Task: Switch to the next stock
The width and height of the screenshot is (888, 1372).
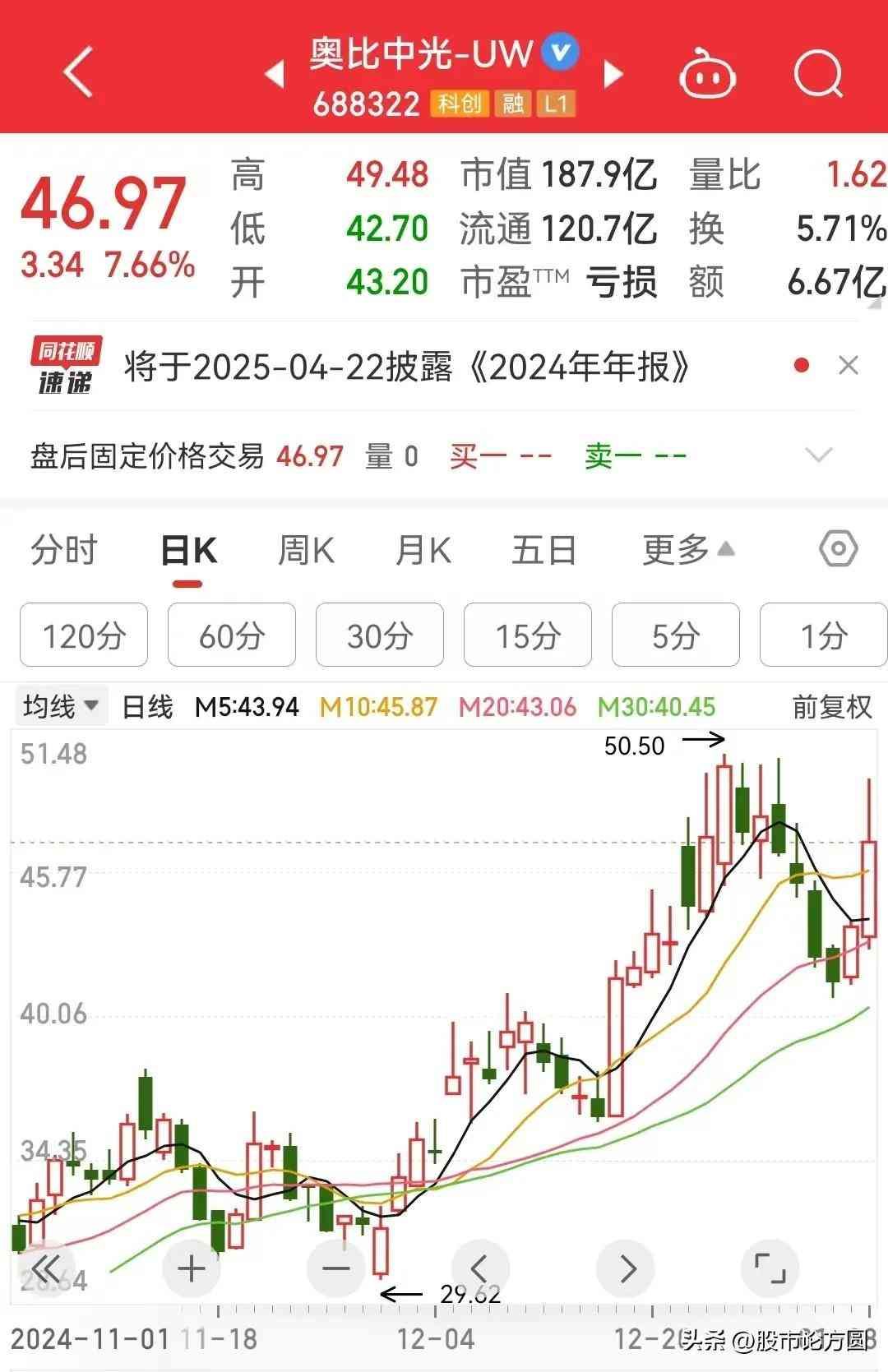Action: pos(613,74)
